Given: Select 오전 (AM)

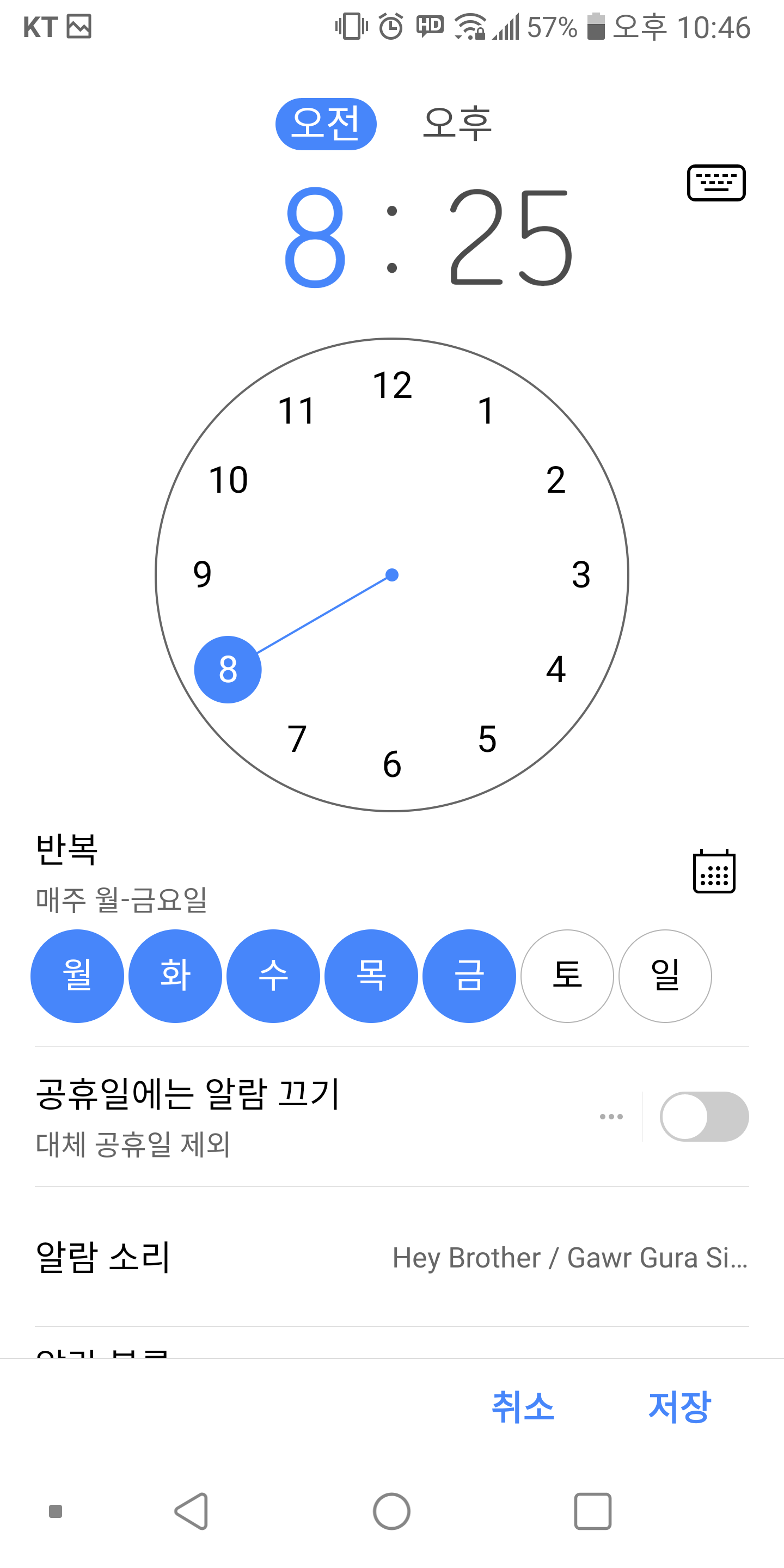Looking at the screenshot, I should pyautogui.click(x=326, y=124).
